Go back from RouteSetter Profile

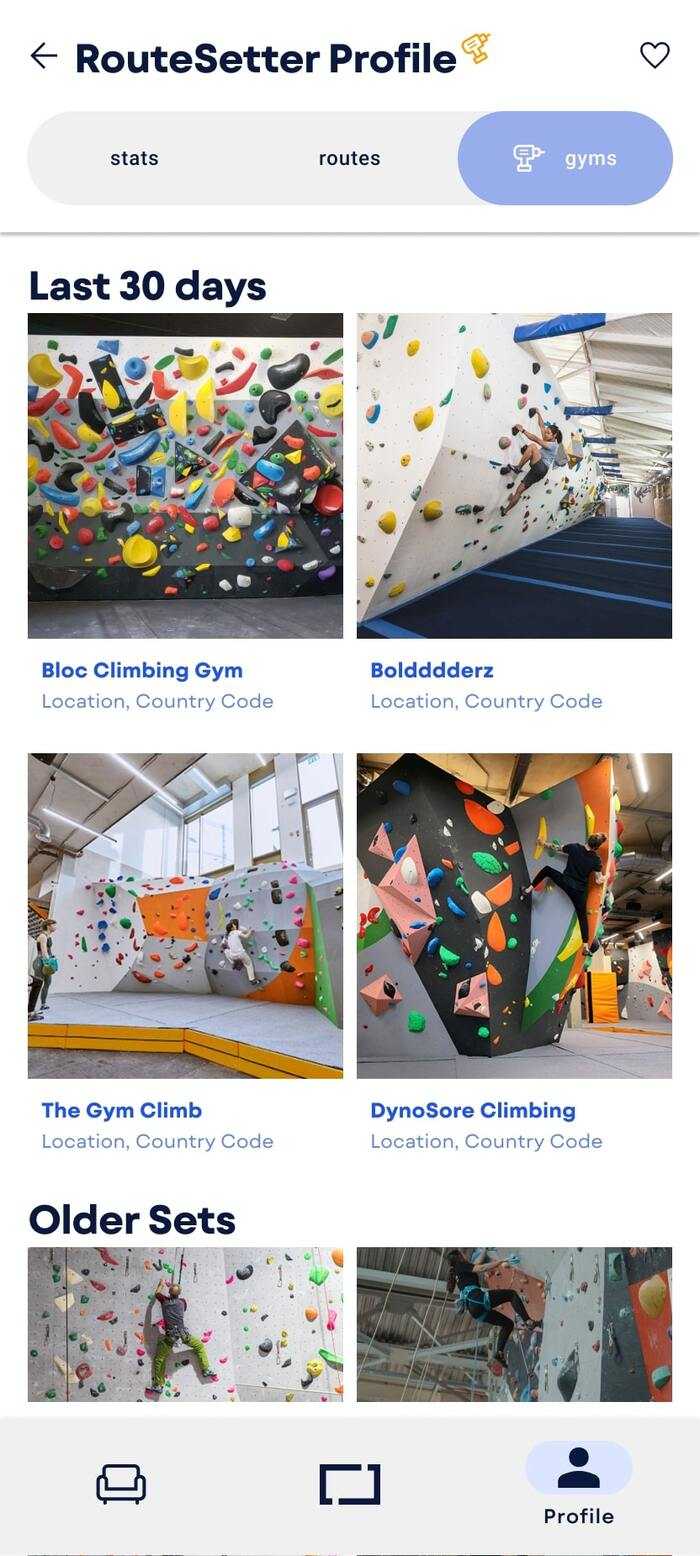[x=44, y=56]
